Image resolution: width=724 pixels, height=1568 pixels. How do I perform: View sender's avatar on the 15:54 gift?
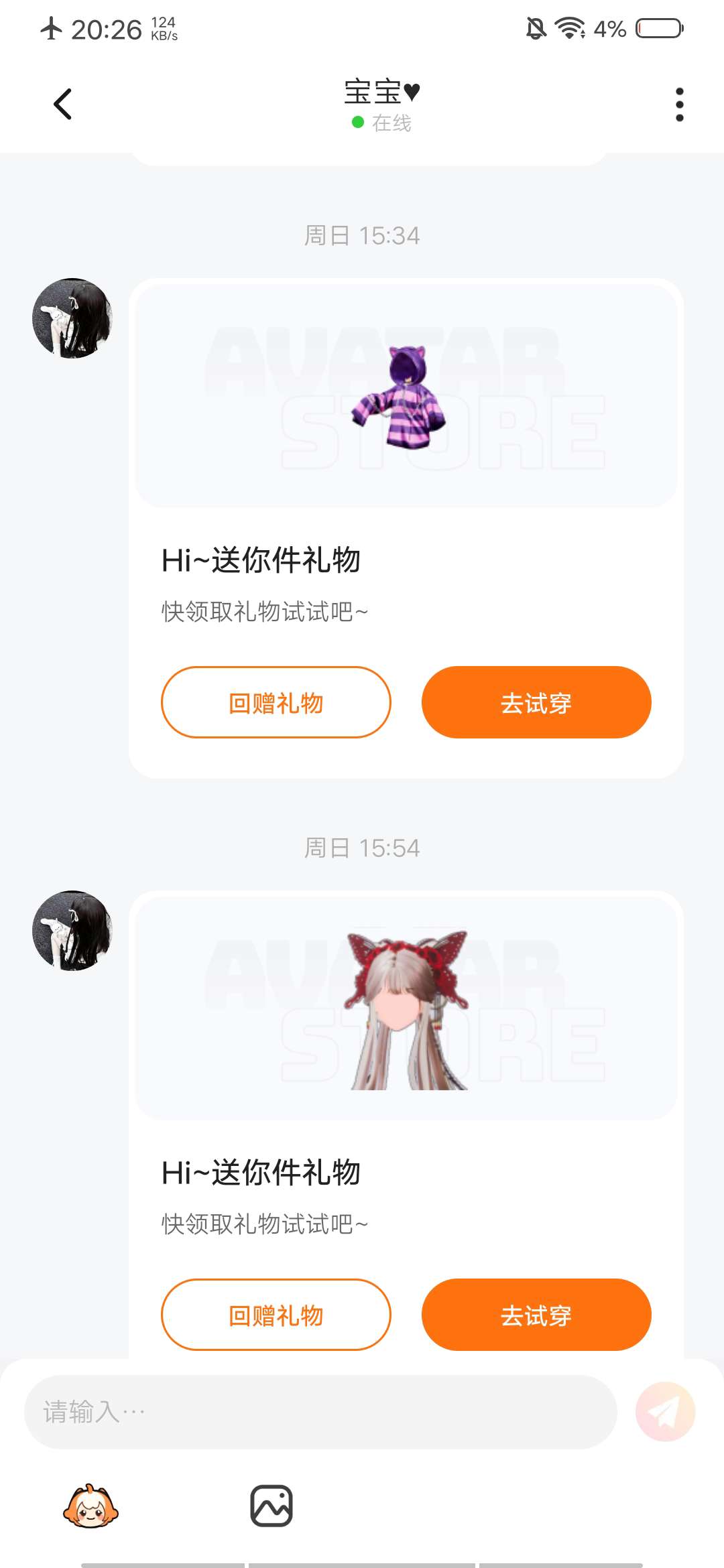coord(72,931)
